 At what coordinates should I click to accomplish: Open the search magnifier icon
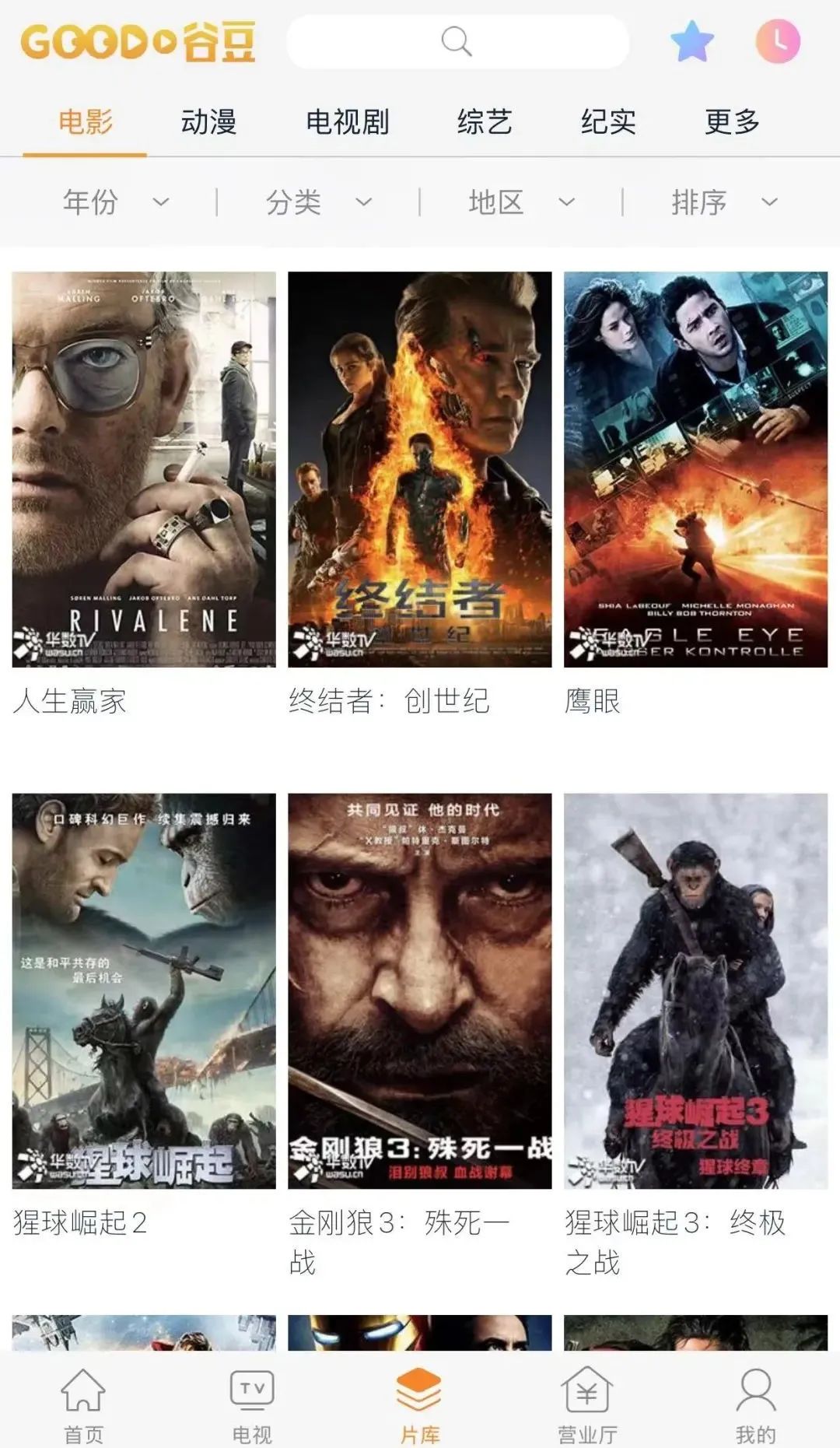pyautogui.click(x=457, y=43)
